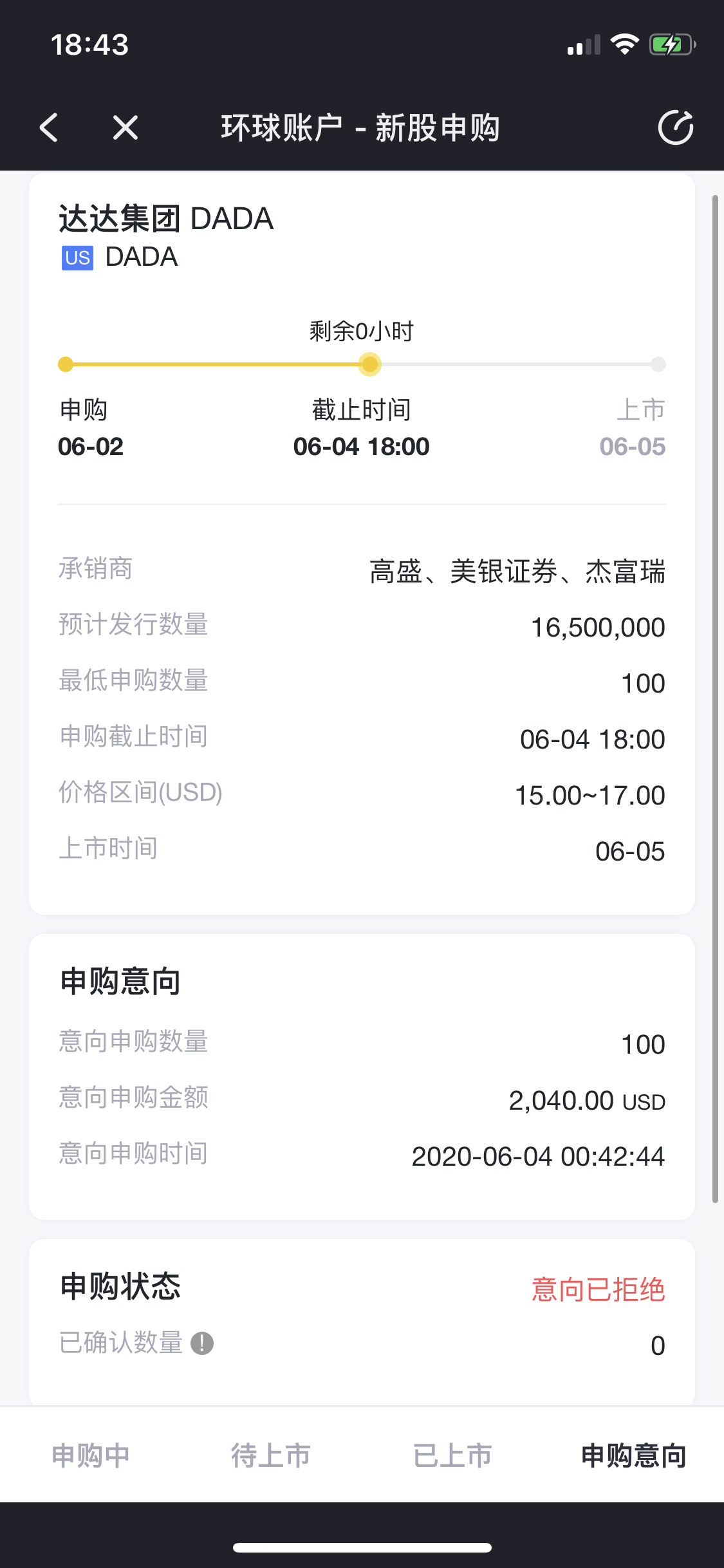
Task: Switch to the 申购意向 tab
Action: pyautogui.click(x=633, y=1455)
